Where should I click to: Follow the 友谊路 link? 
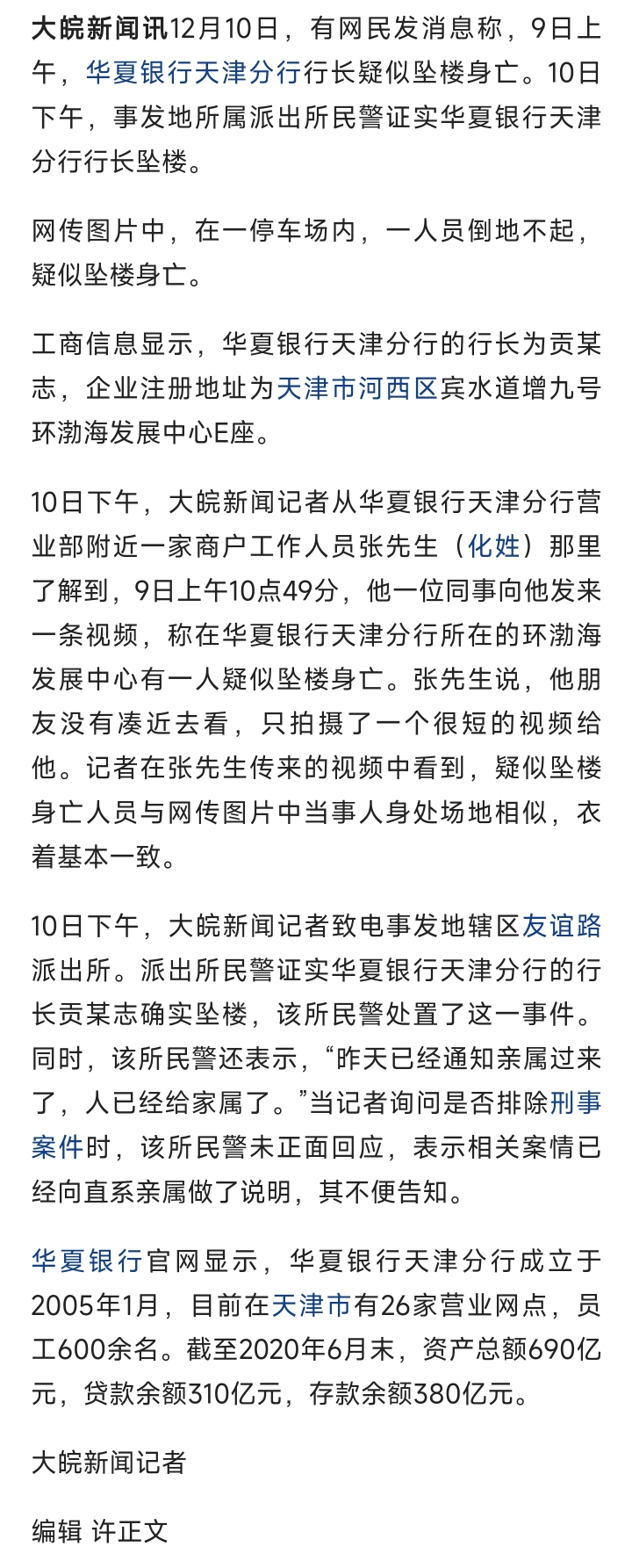tap(562, 925)
